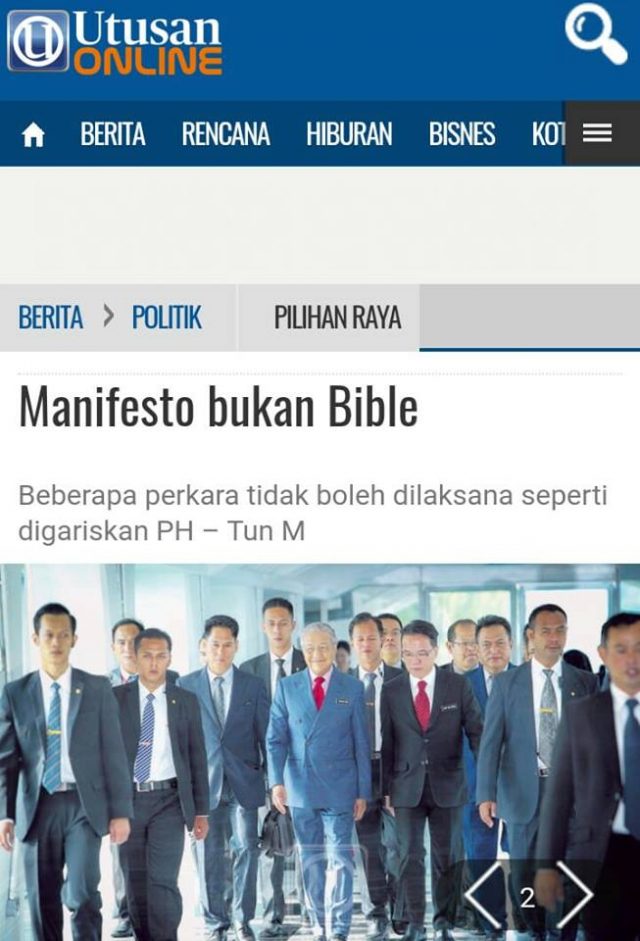The width and height of the screenshot is (640, 941).
Task: Switch to the Rencana section
Action: tap(225, 134)
